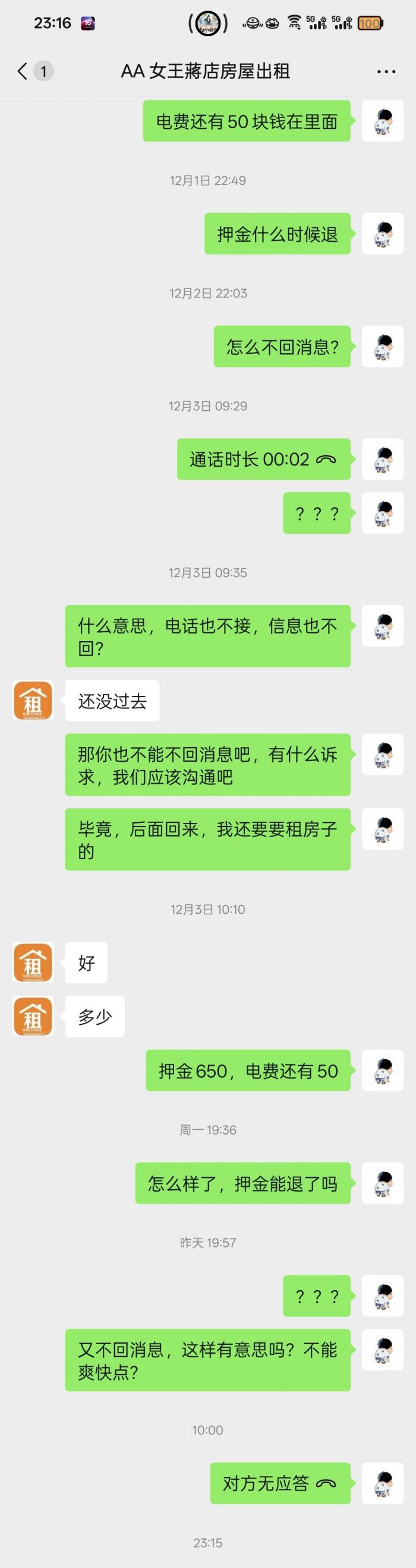The width and height of the screenshot is (416, 1568).
Task: Call again from the "对方无应答" bubble
Action: coord(280,1483)
